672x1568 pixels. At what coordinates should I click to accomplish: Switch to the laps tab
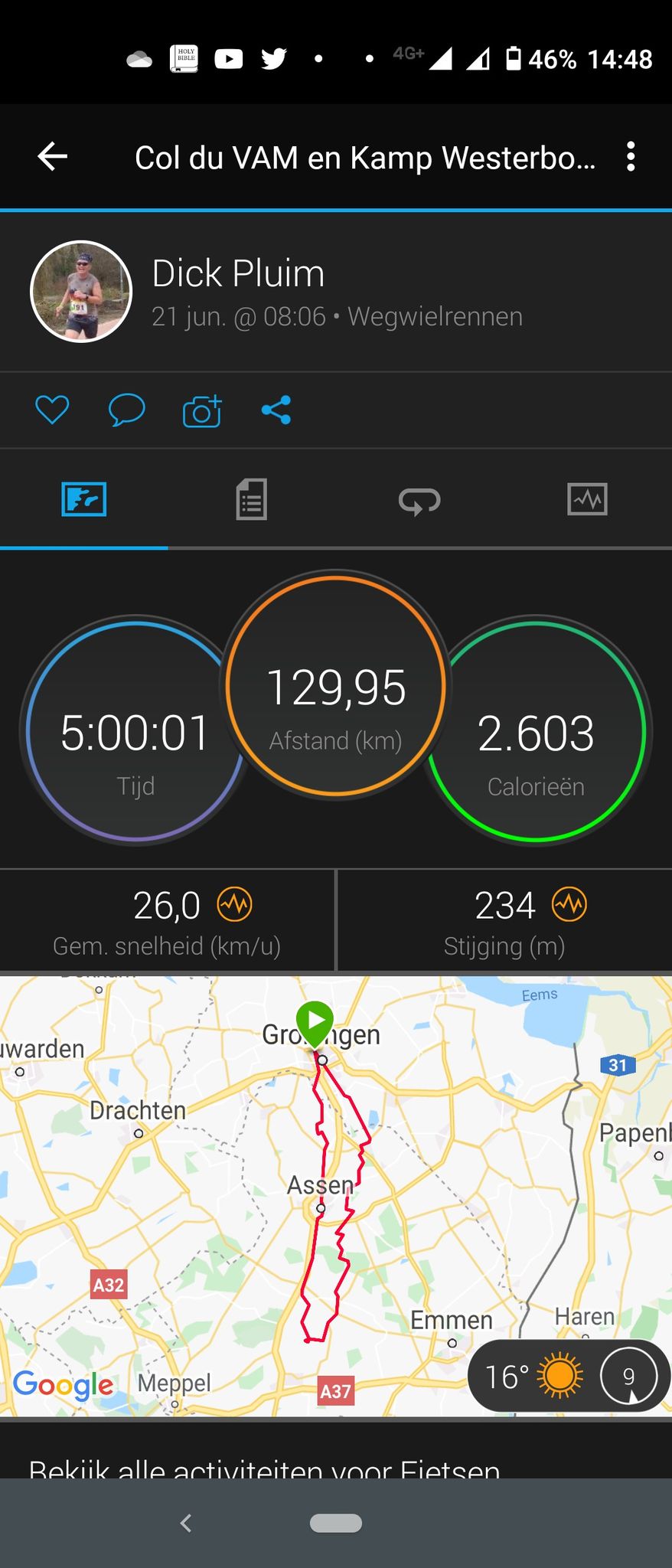click(419, 501)
